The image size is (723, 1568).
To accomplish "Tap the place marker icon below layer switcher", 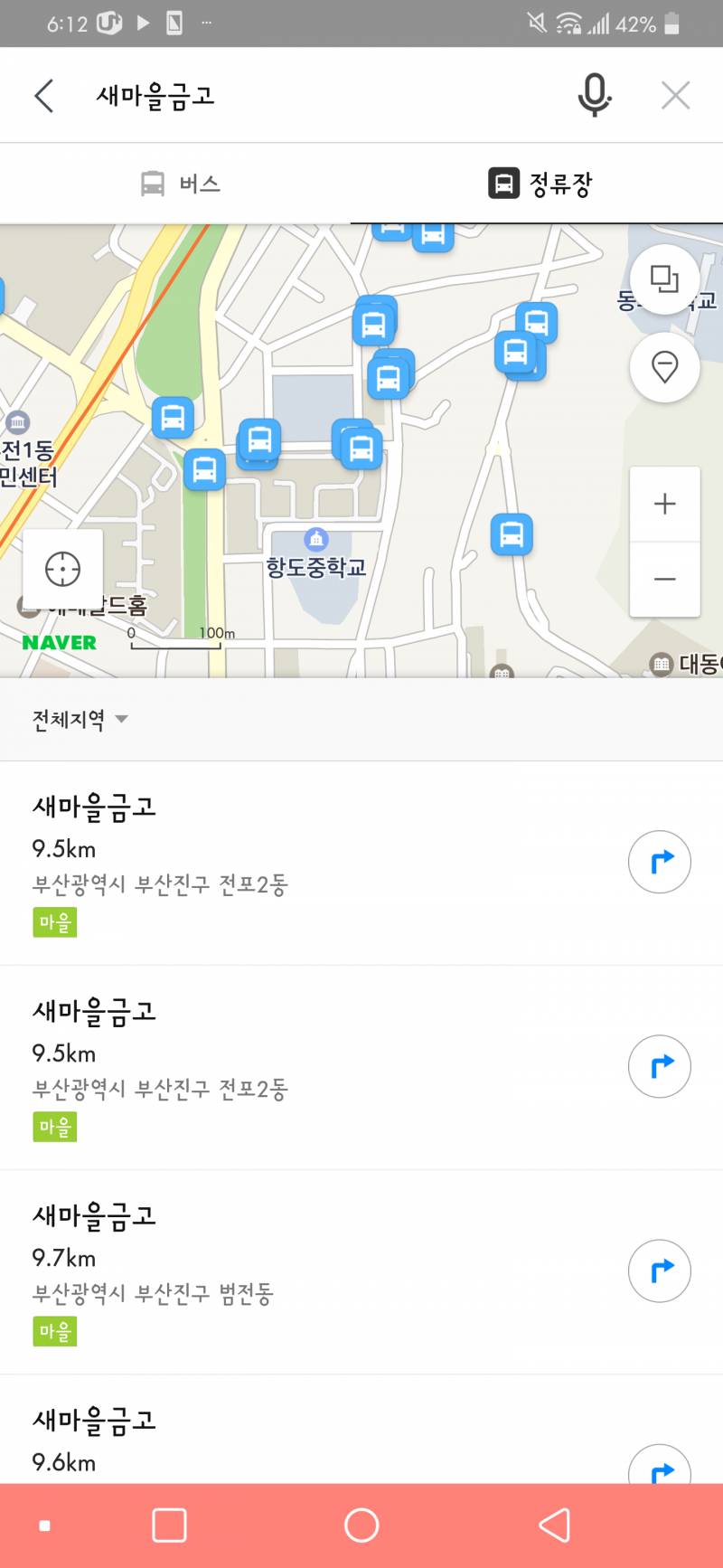I will pos(664,367).
